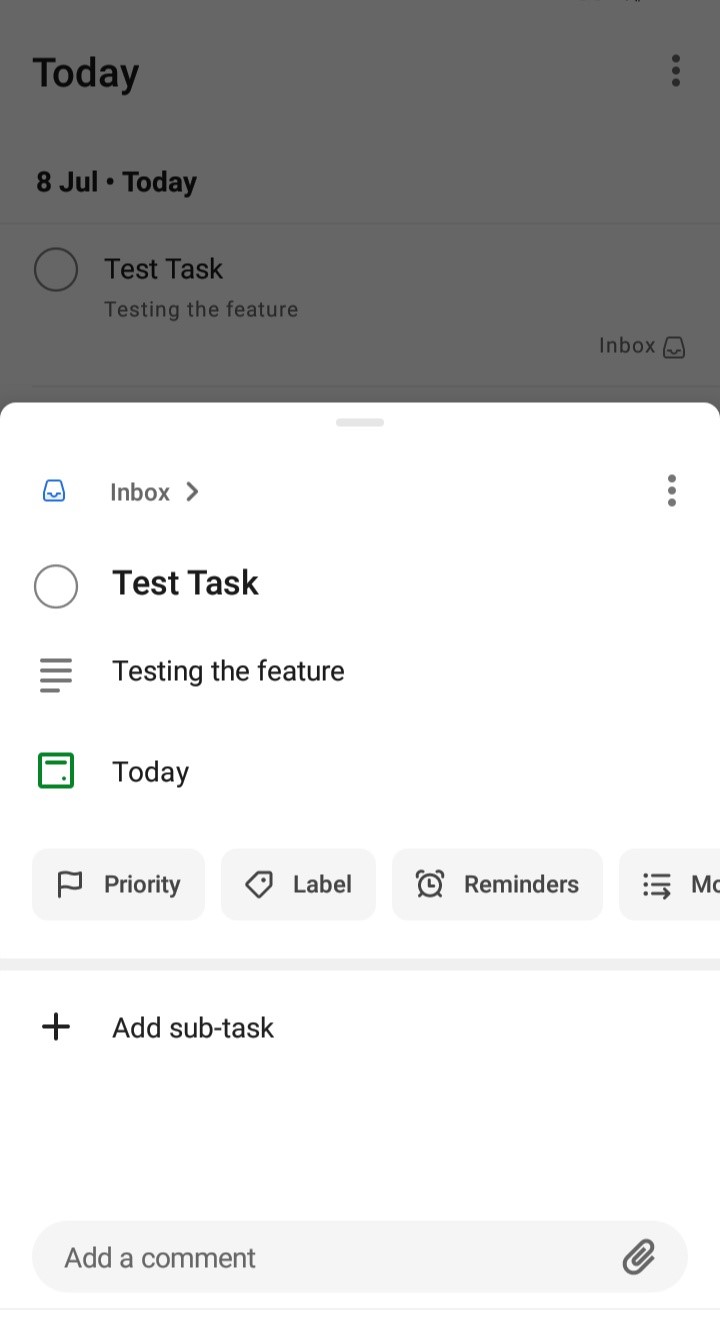Change the Today due date
720x1326 pixels.
[150, 772]
